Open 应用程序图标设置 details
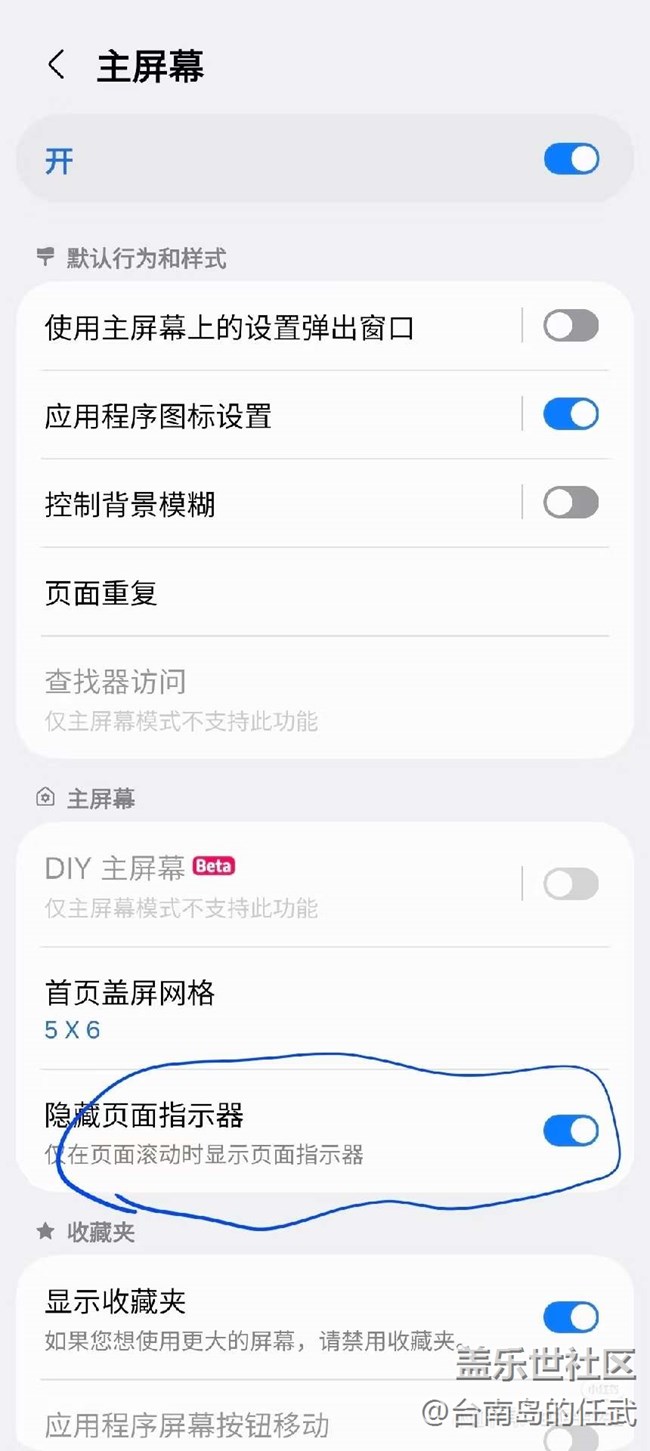The width and height of the screenshot is (650, 1451). tap(260, 416)
